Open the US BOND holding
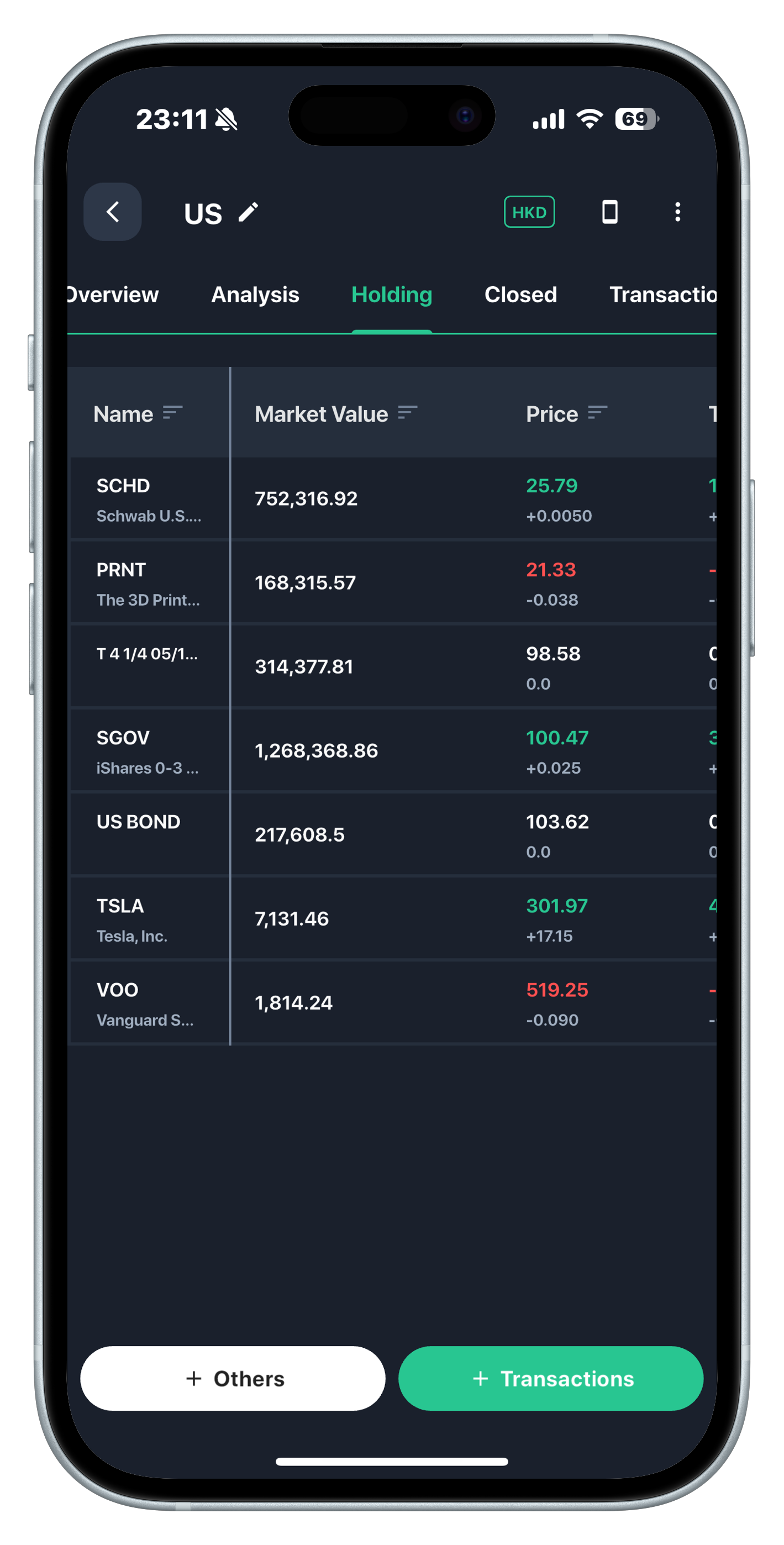Viewport: 784px width, 1545px height. (x=149, y=834)
